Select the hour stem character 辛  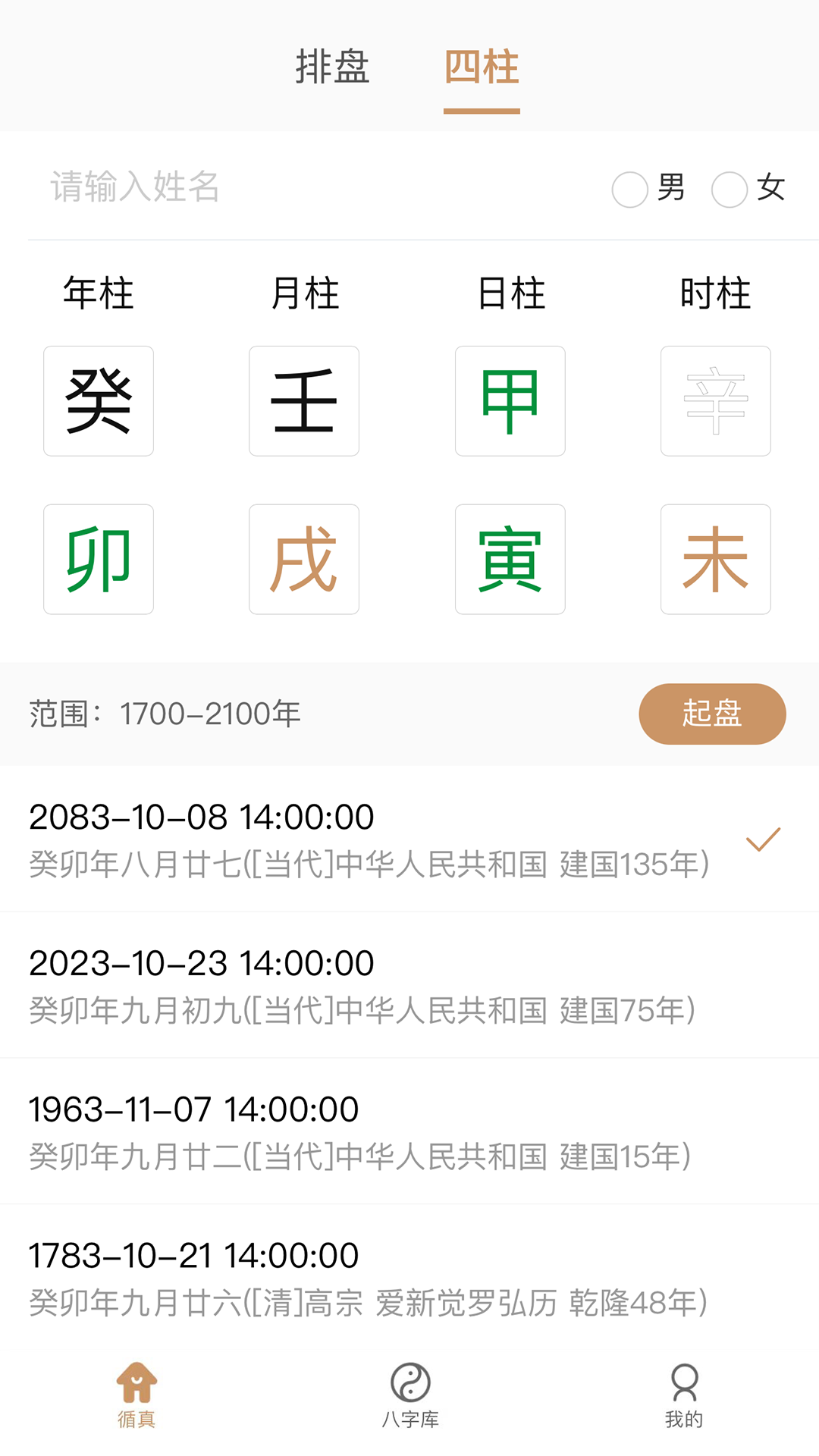(716, 401)
